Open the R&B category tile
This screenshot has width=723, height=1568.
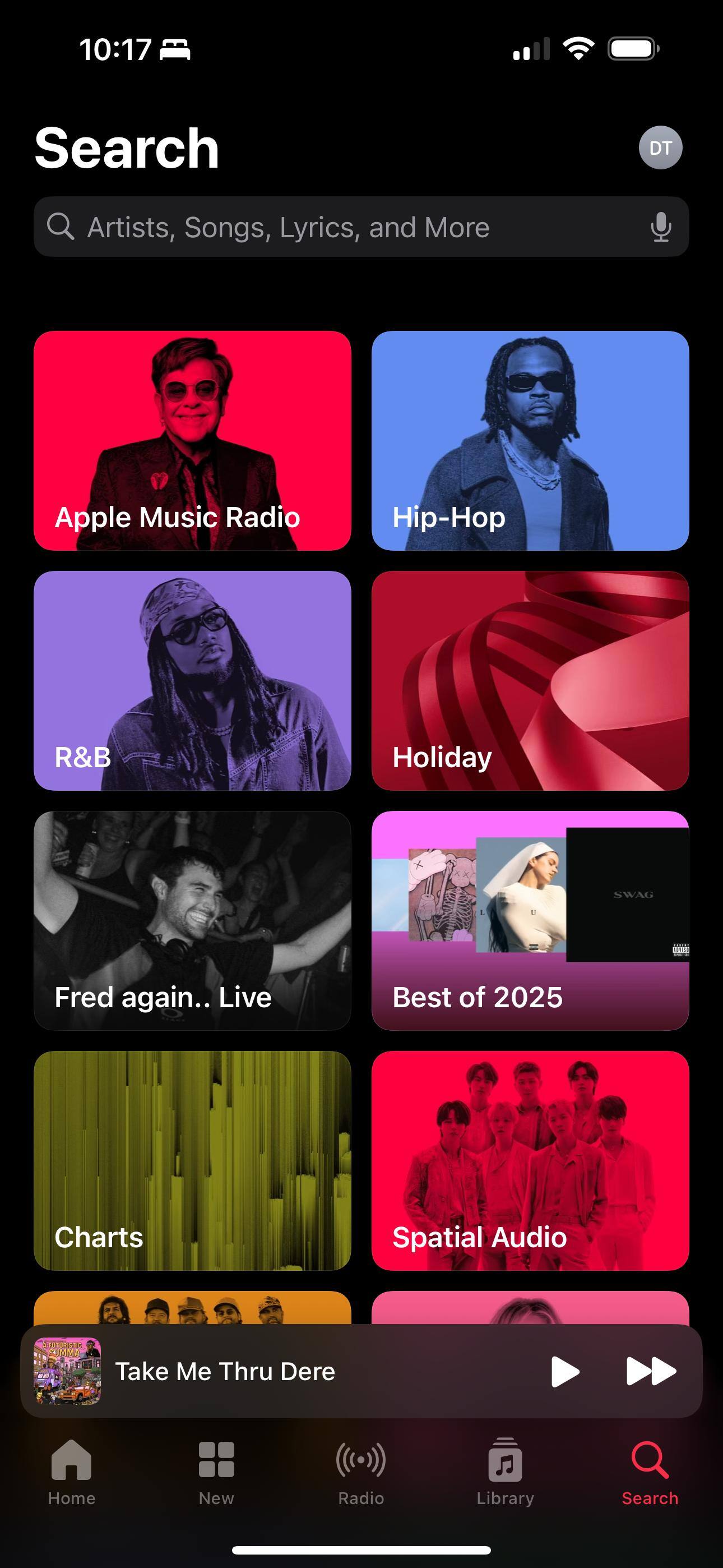[x=192, y=680]
